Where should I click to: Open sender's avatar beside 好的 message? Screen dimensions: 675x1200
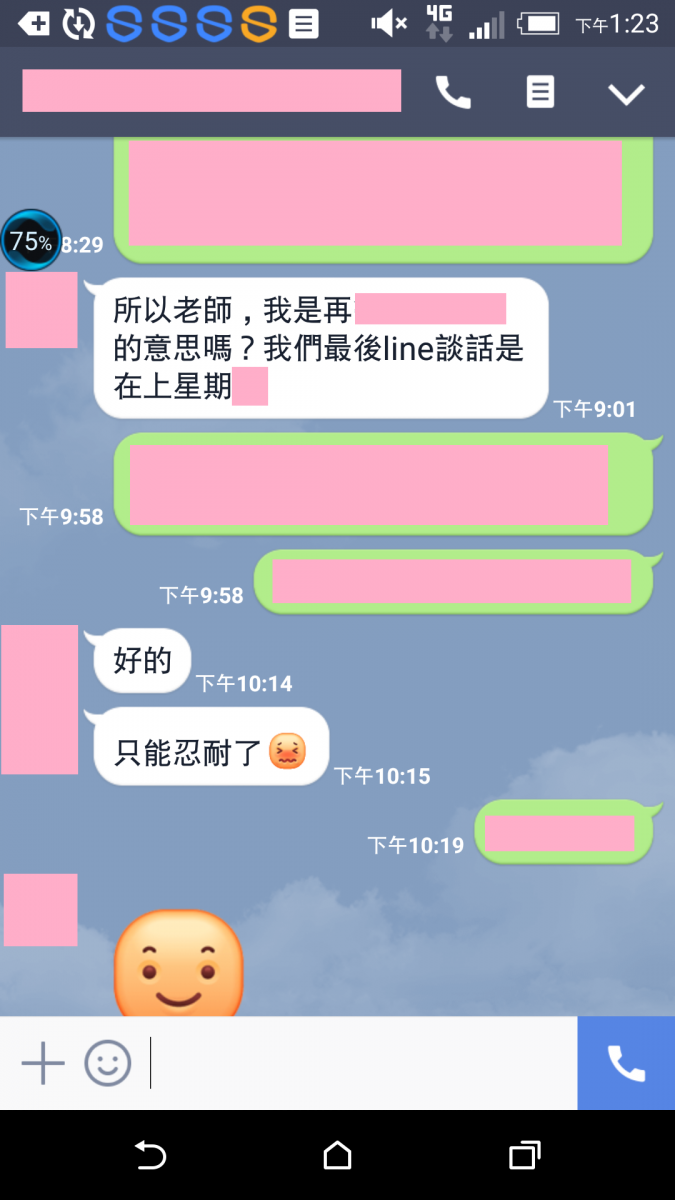pyautogui.click(x=40, y=699)
